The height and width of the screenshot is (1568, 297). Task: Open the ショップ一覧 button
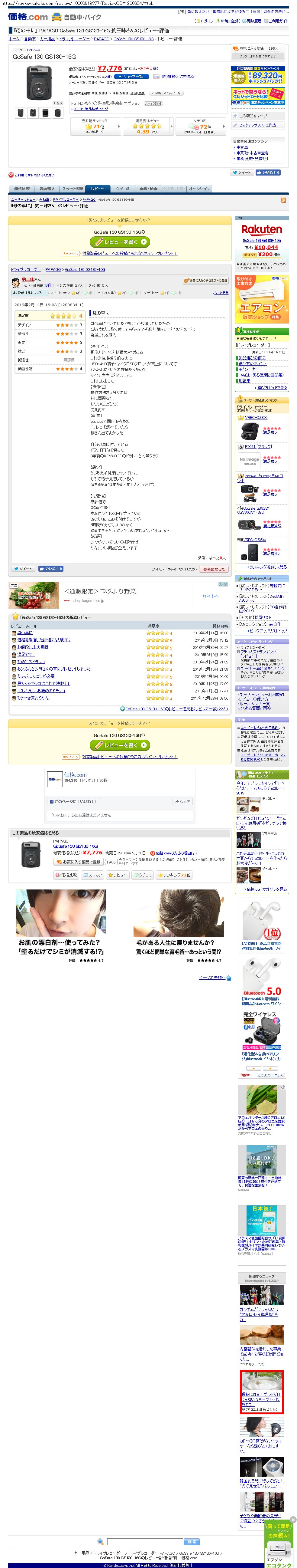(131, 77)
